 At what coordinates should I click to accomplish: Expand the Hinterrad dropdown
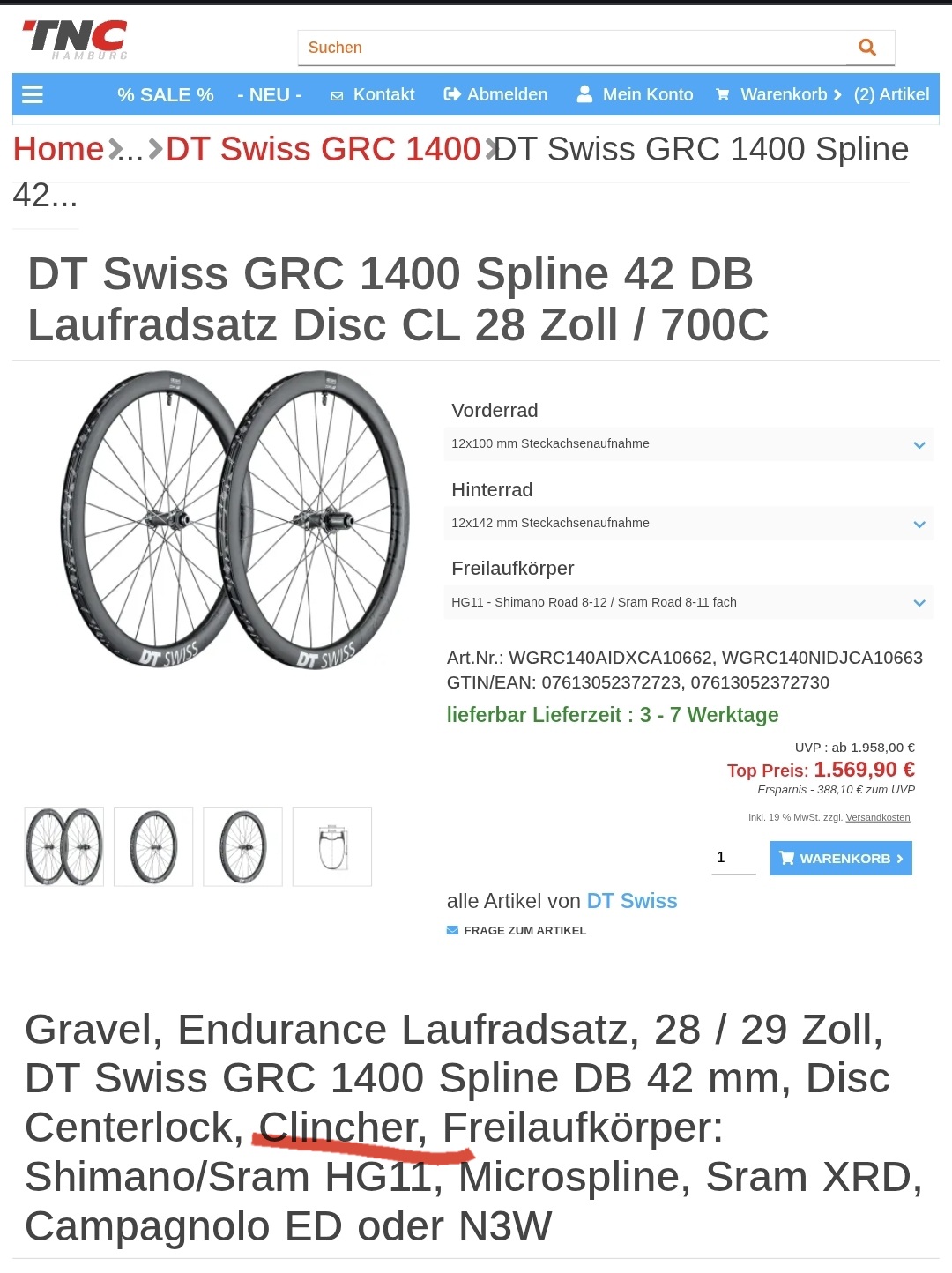click(x=688, y=524)
